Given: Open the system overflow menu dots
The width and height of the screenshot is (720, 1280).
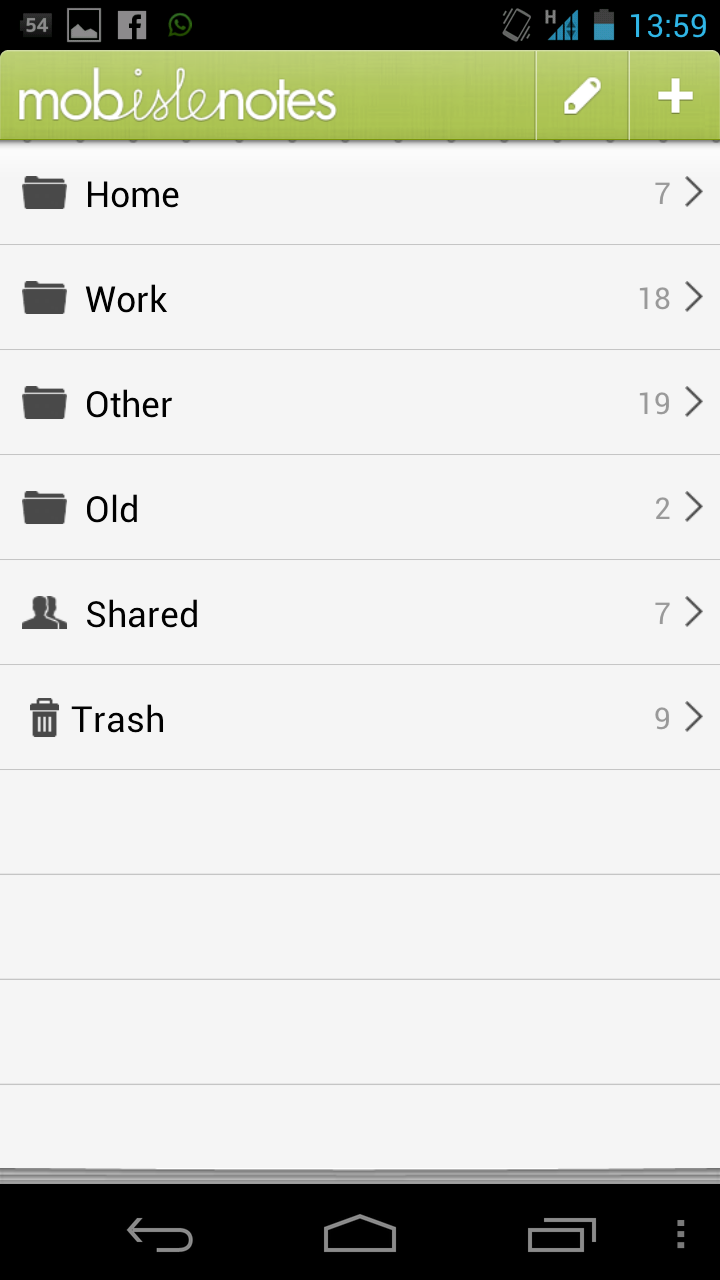Looking at the screenshot, I should tap(681, 1234).
